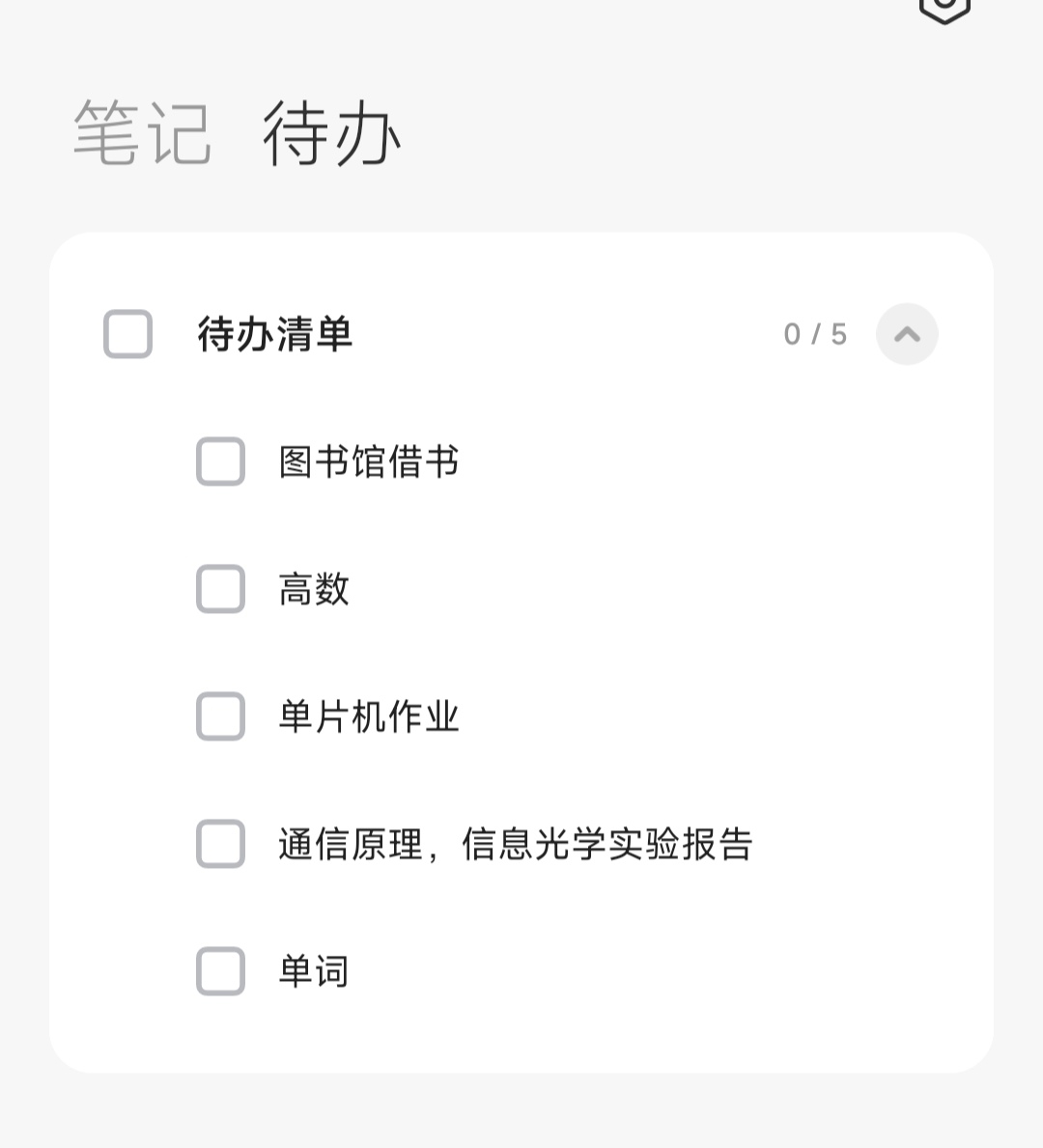Tick the 高数 checkbox

tap(220, 589)
